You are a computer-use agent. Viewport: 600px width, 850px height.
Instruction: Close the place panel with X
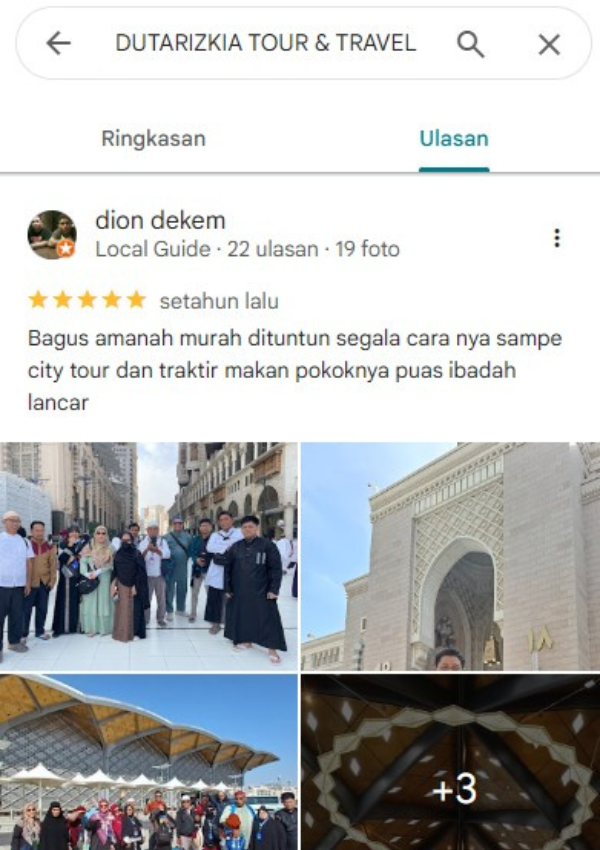(549, 44)
